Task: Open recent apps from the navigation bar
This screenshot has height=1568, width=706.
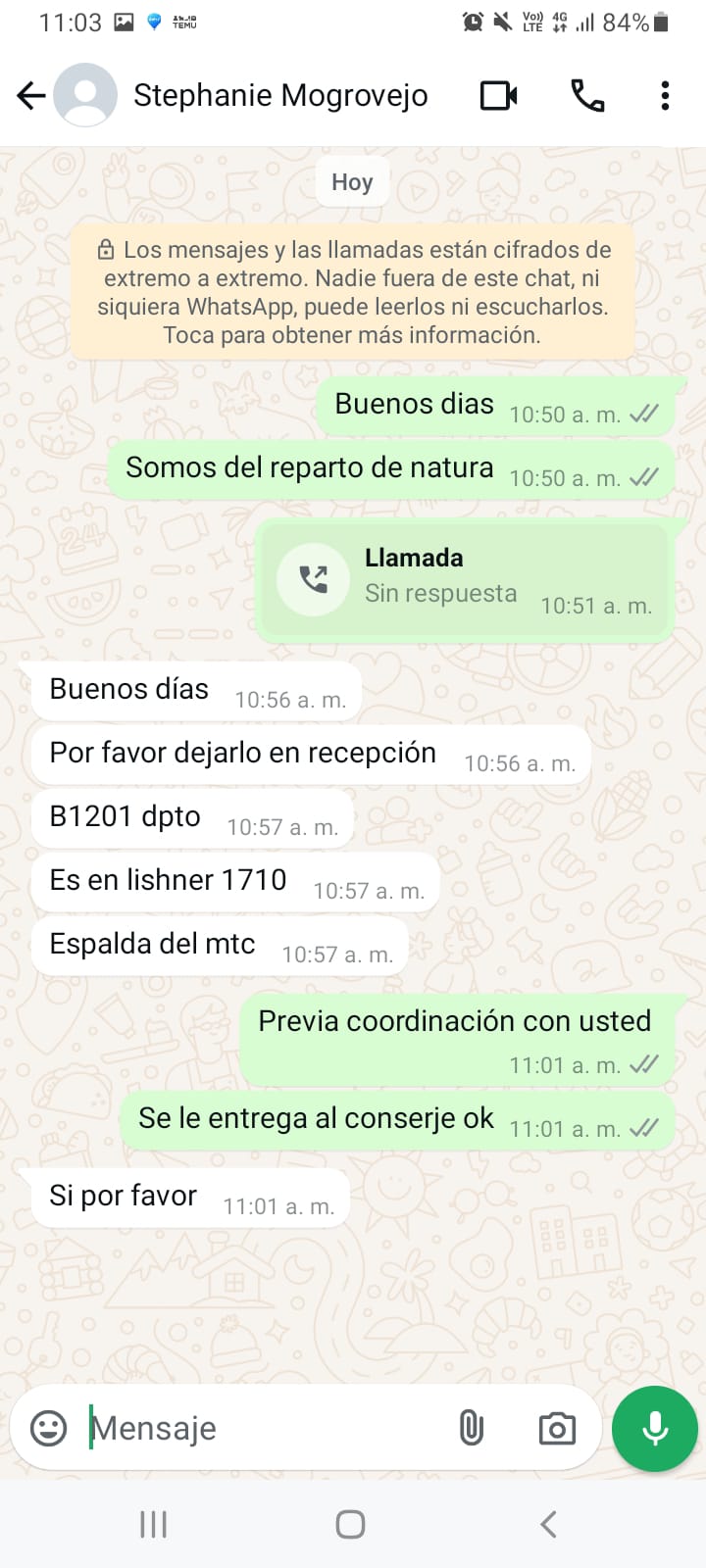Action: pyautogui.click(x=154, y=1524)
